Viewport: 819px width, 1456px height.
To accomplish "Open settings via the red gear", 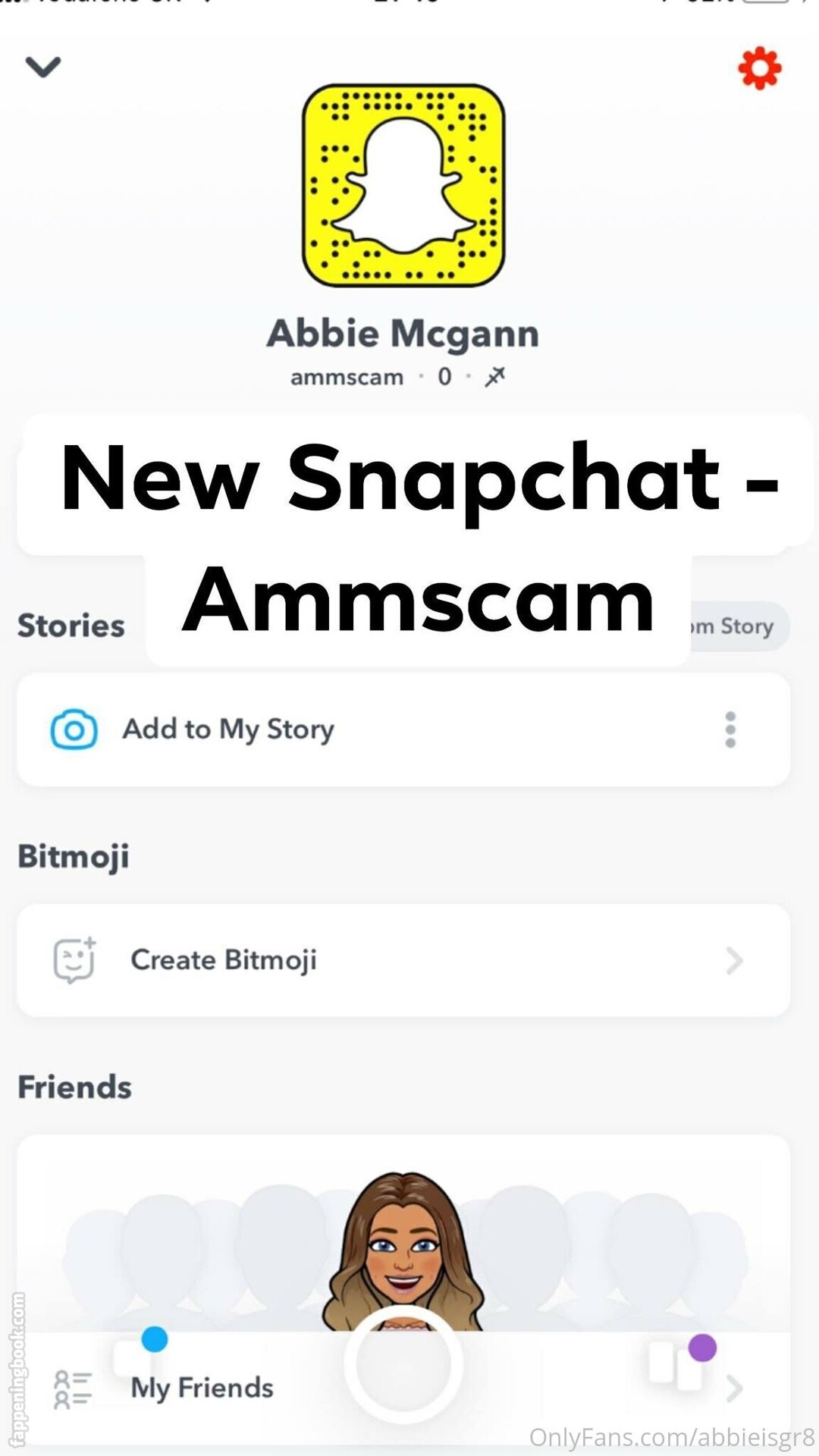I will (759, 68).
